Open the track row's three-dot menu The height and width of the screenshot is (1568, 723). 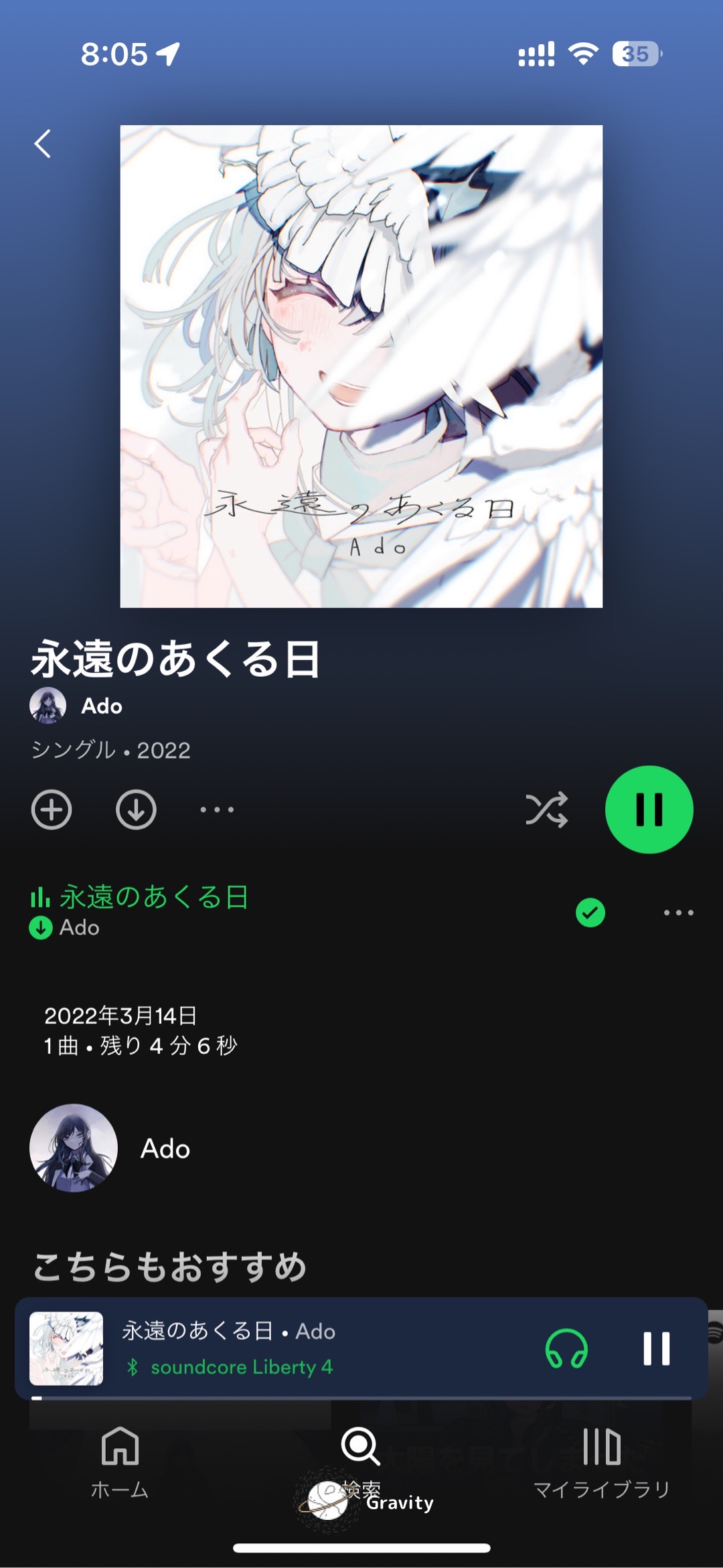coord(678,913)
